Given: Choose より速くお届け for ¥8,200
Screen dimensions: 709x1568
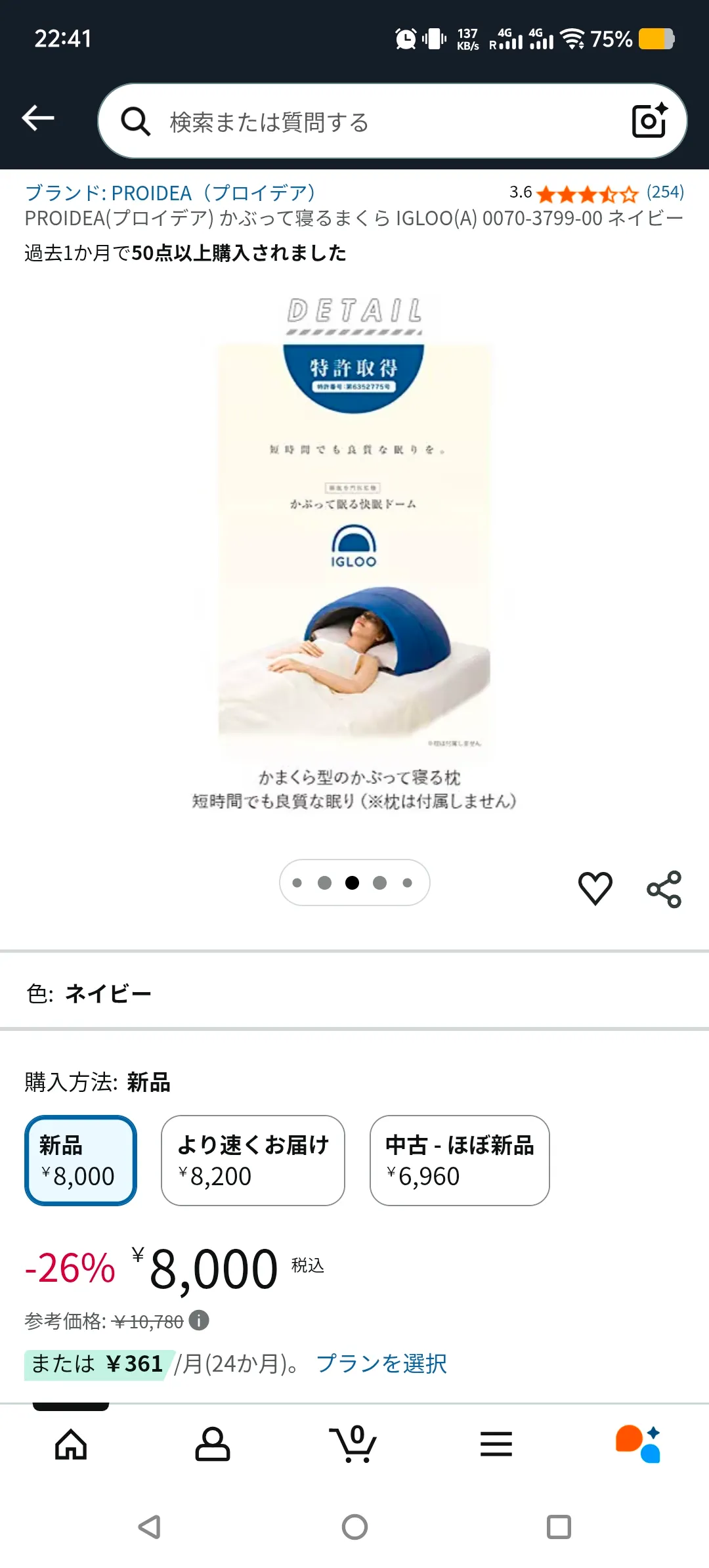Looking at the screenshot, I should 253,1160.
